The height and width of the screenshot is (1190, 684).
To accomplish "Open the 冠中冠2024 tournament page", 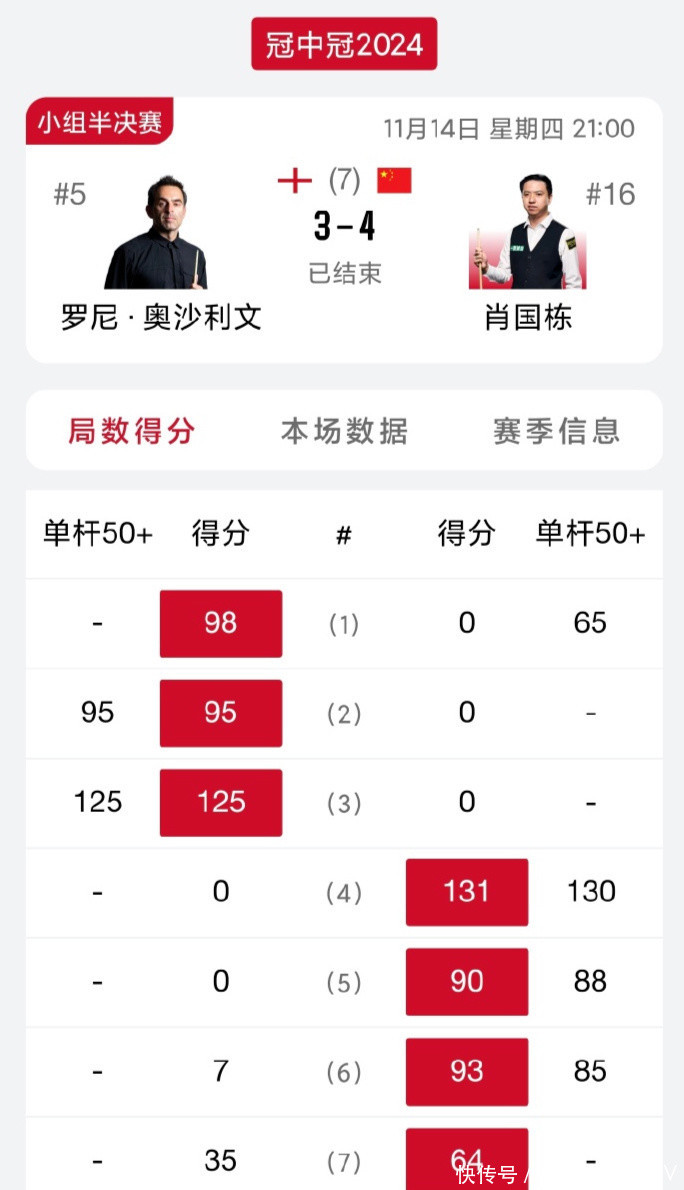I will click(x=344, y=45).
